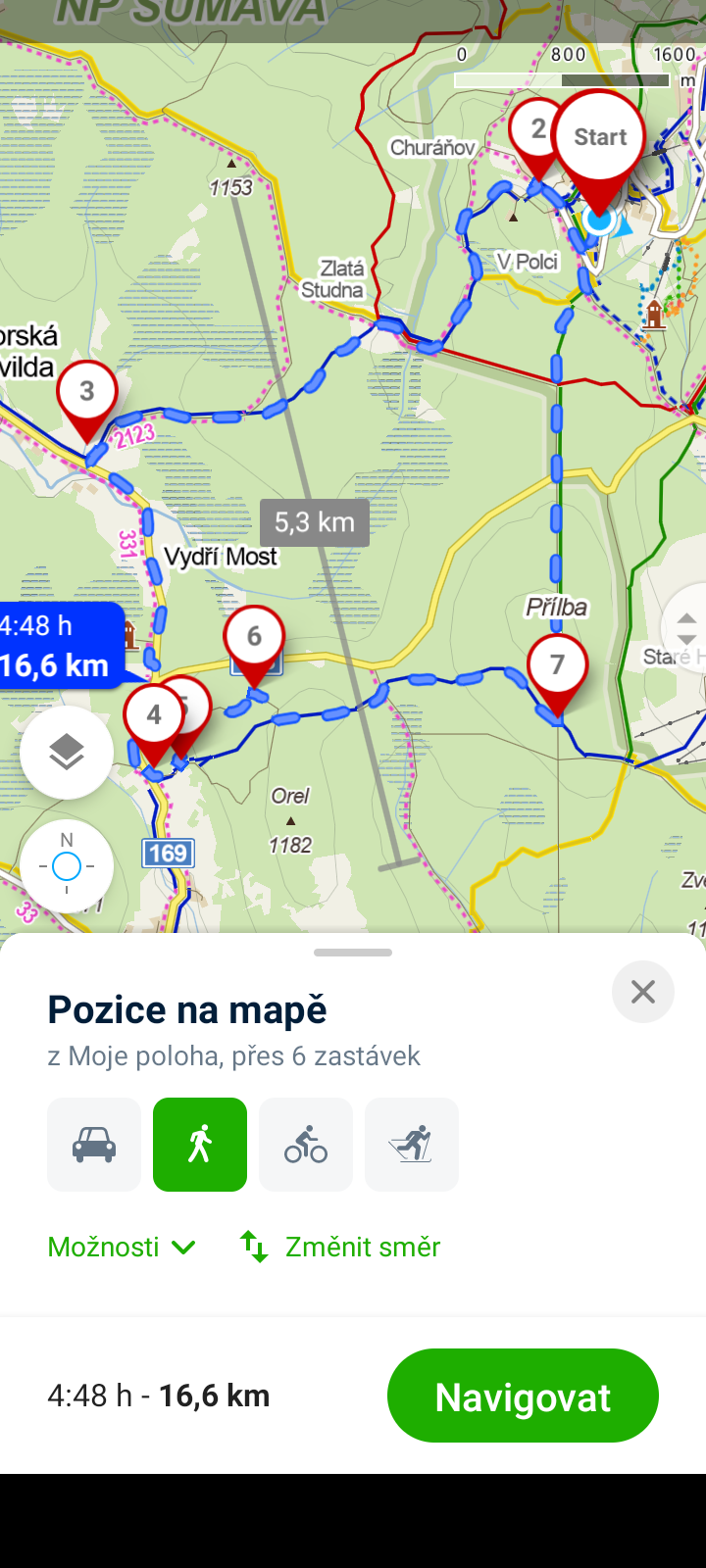Center map on my location
The width and height of the screenshot is (706, 1568).
(x=67, y=866)
